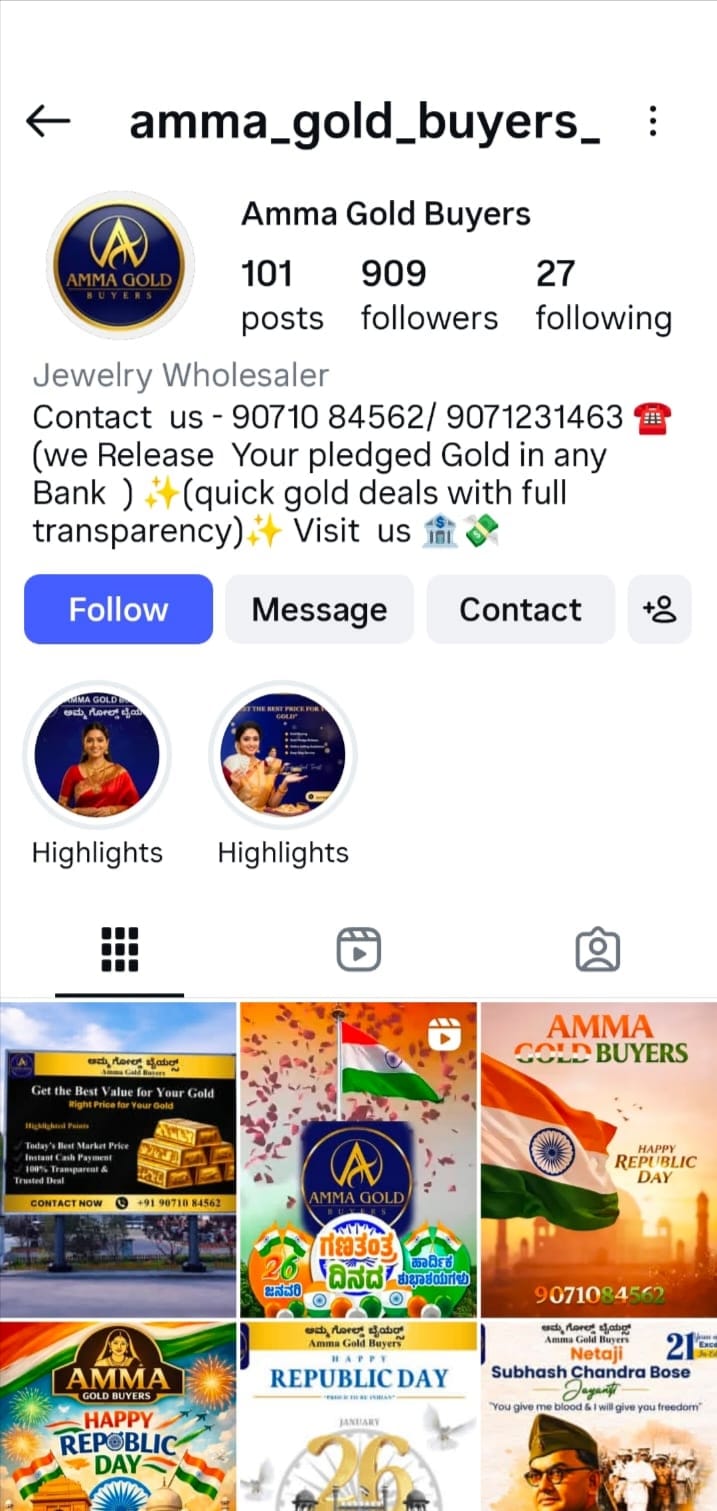Open the Republic Day January 26 post
This screenshot has height=1511, width=717.
point(358,1416)
